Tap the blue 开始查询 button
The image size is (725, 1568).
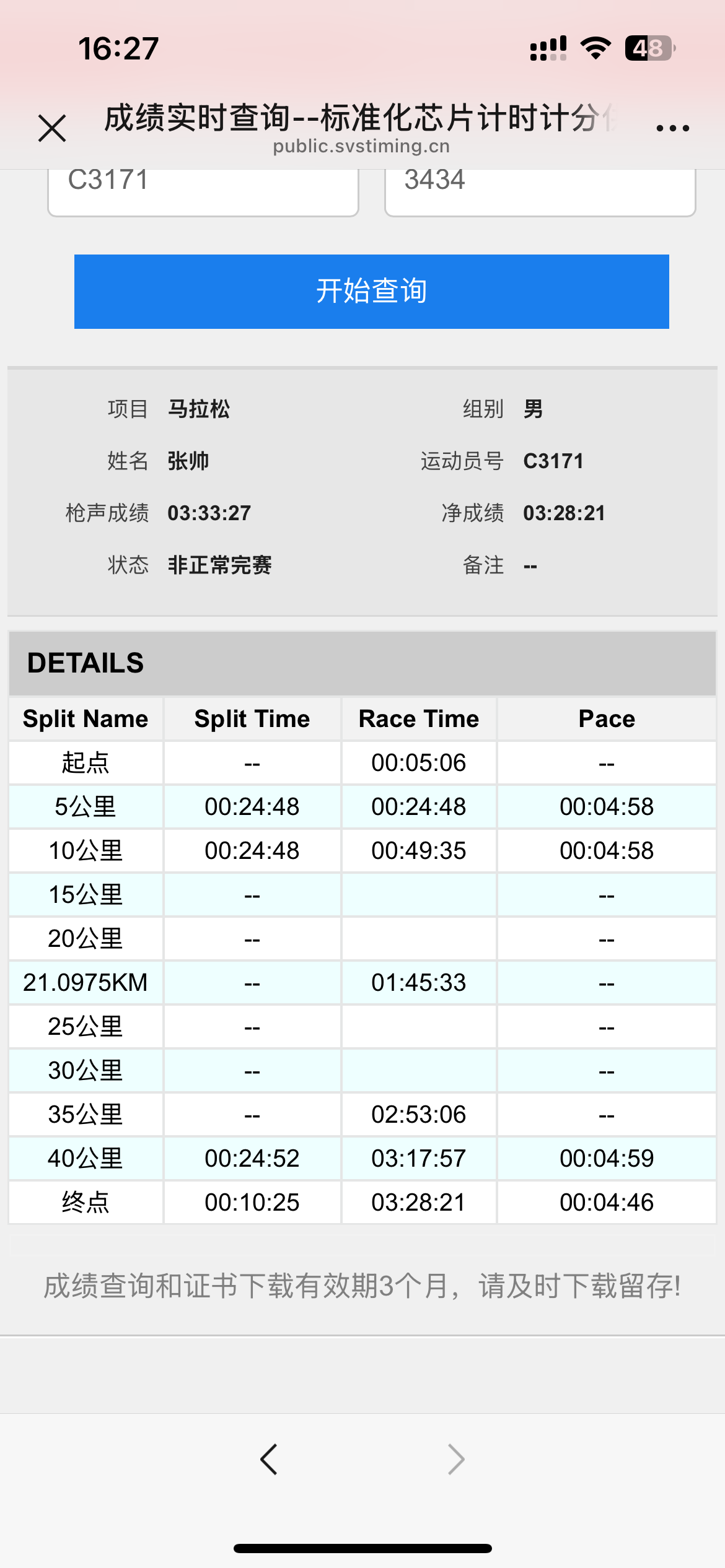click(372, 291)
